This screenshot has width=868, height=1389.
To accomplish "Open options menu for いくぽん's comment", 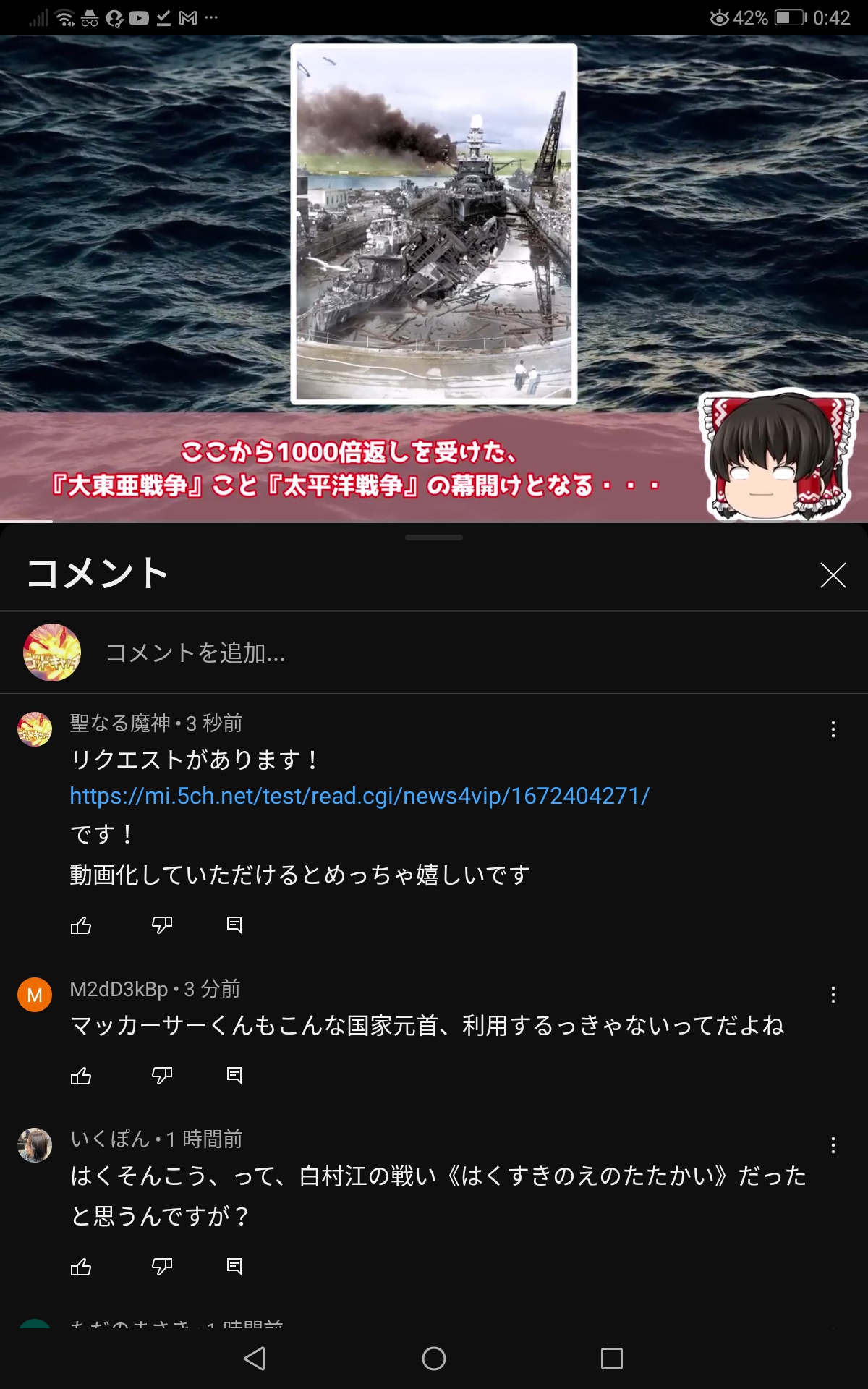I will tap(833, 1145).
